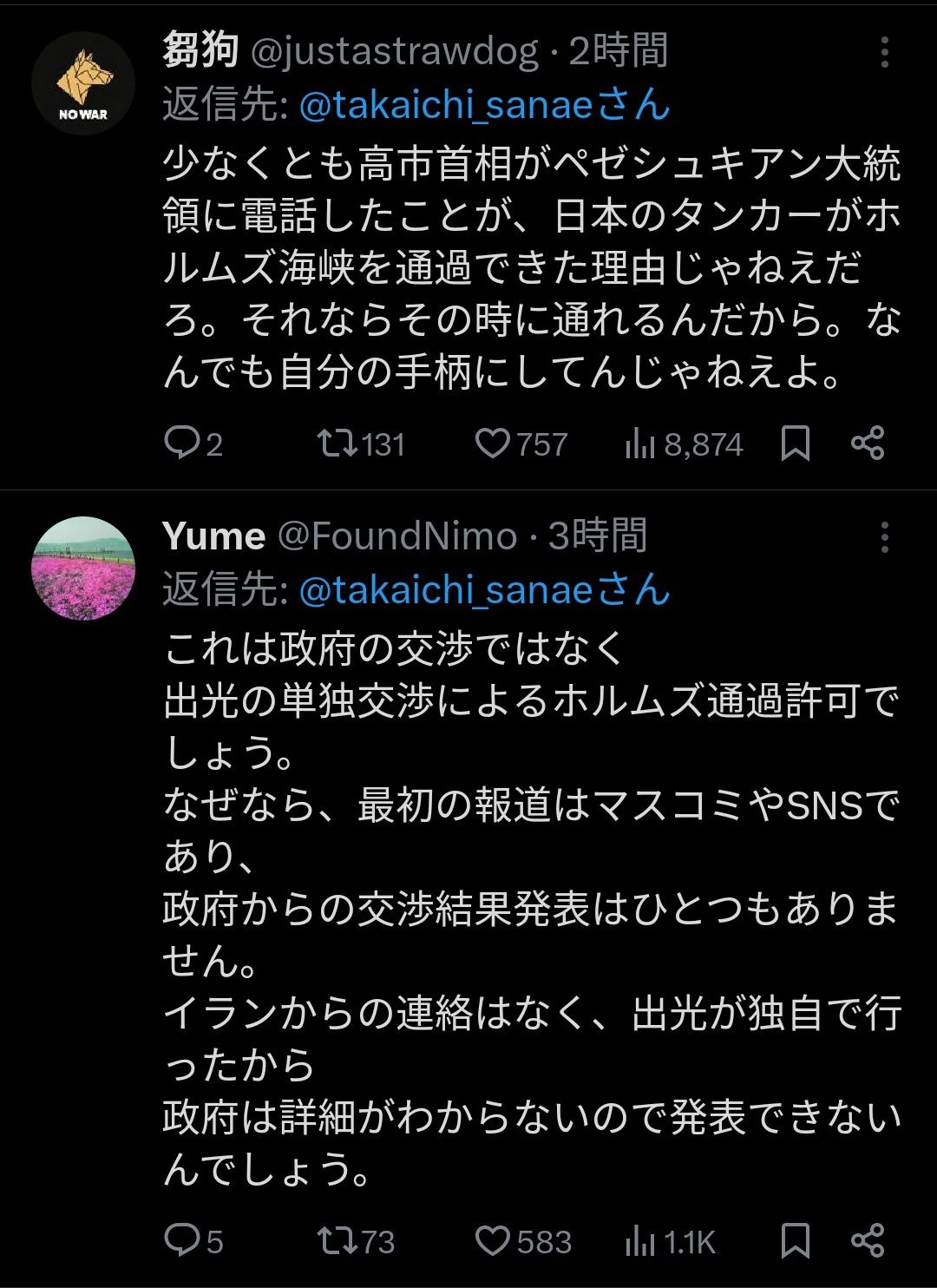Open Yume's profile picture
The image size is (937, 1288).
(x=83, y=568)
